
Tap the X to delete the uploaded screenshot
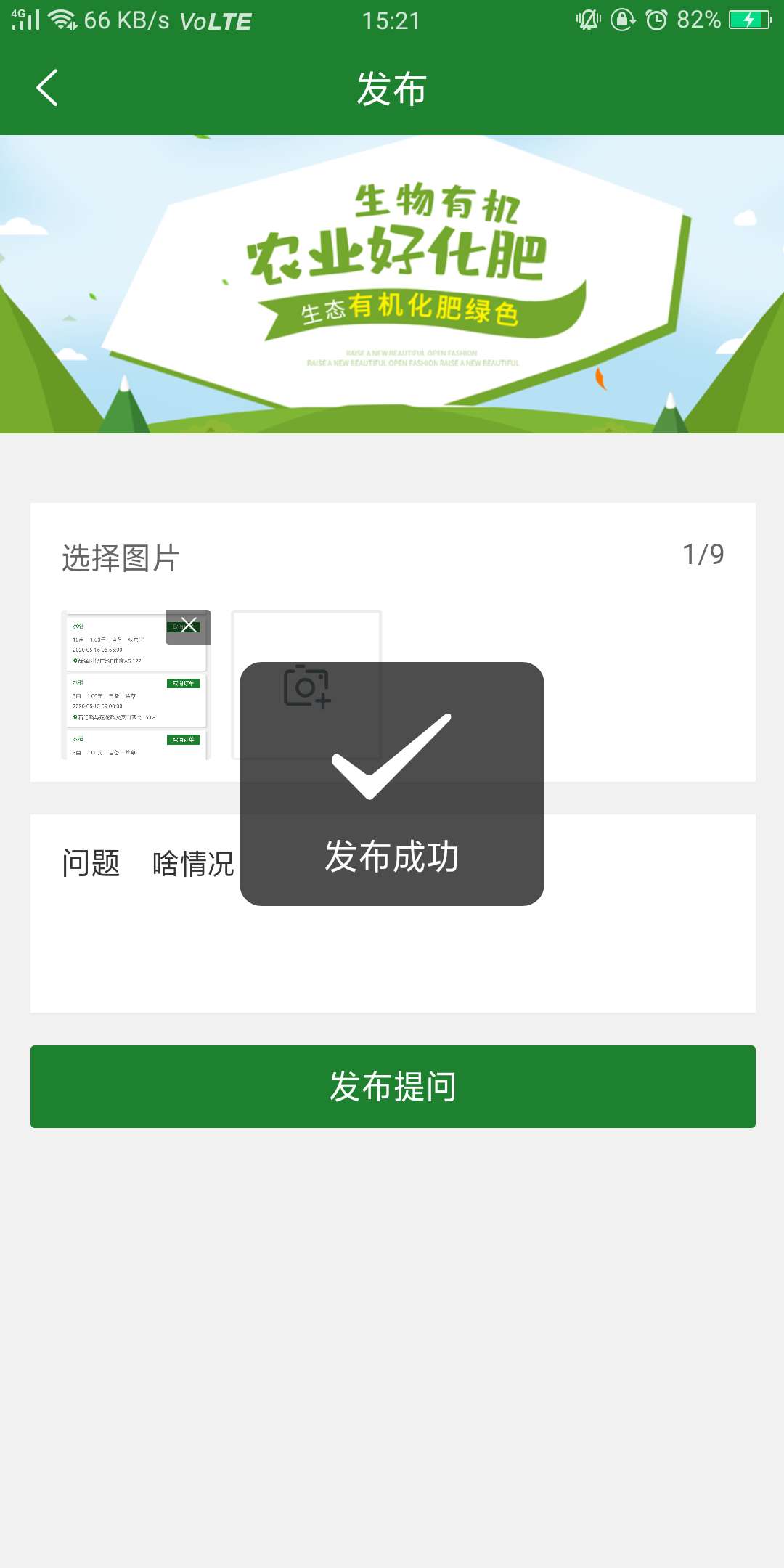coord(188,626)
